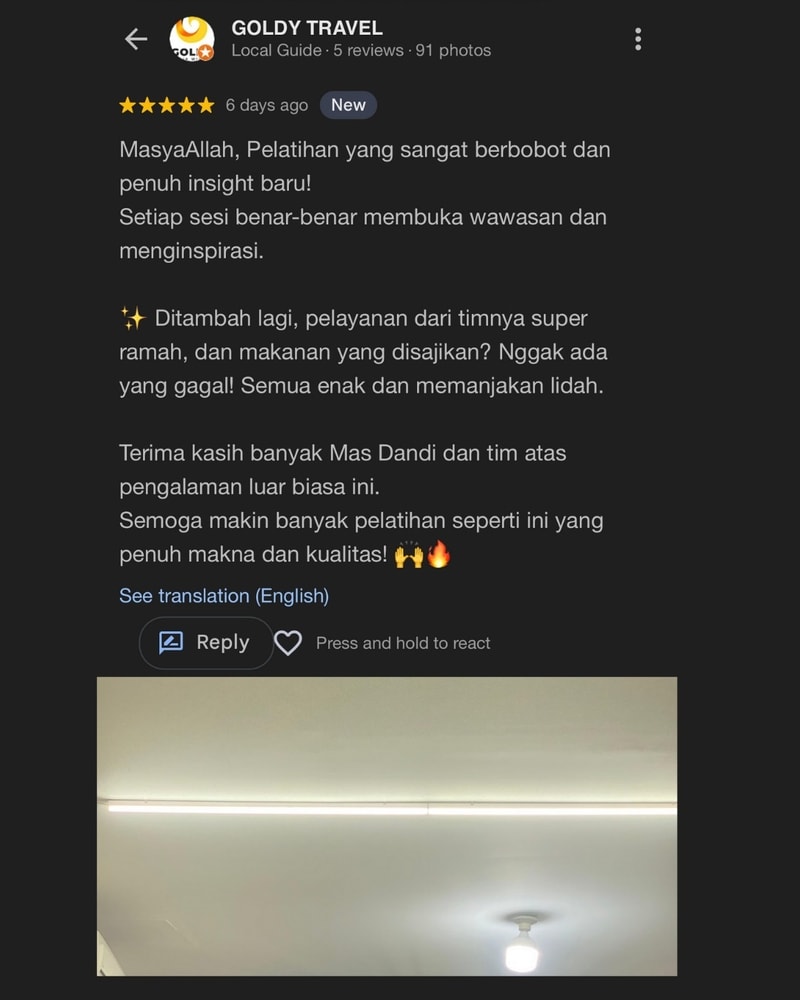Reply to GOLDY TRAVEL's review
The height and width of the screenshot is (1000, 800).
[206, 643]
